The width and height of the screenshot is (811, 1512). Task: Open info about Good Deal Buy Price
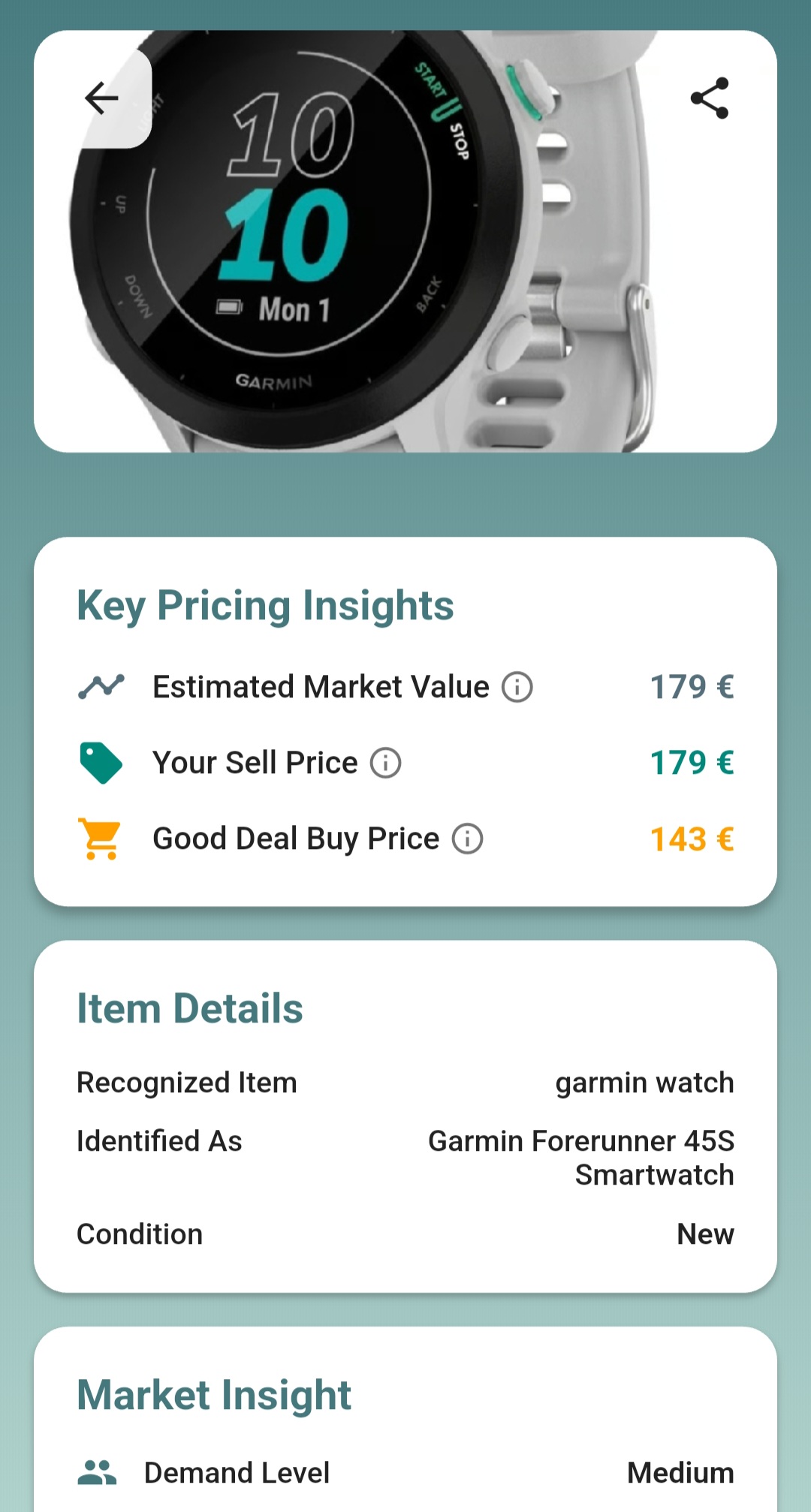tap(467, 839)
